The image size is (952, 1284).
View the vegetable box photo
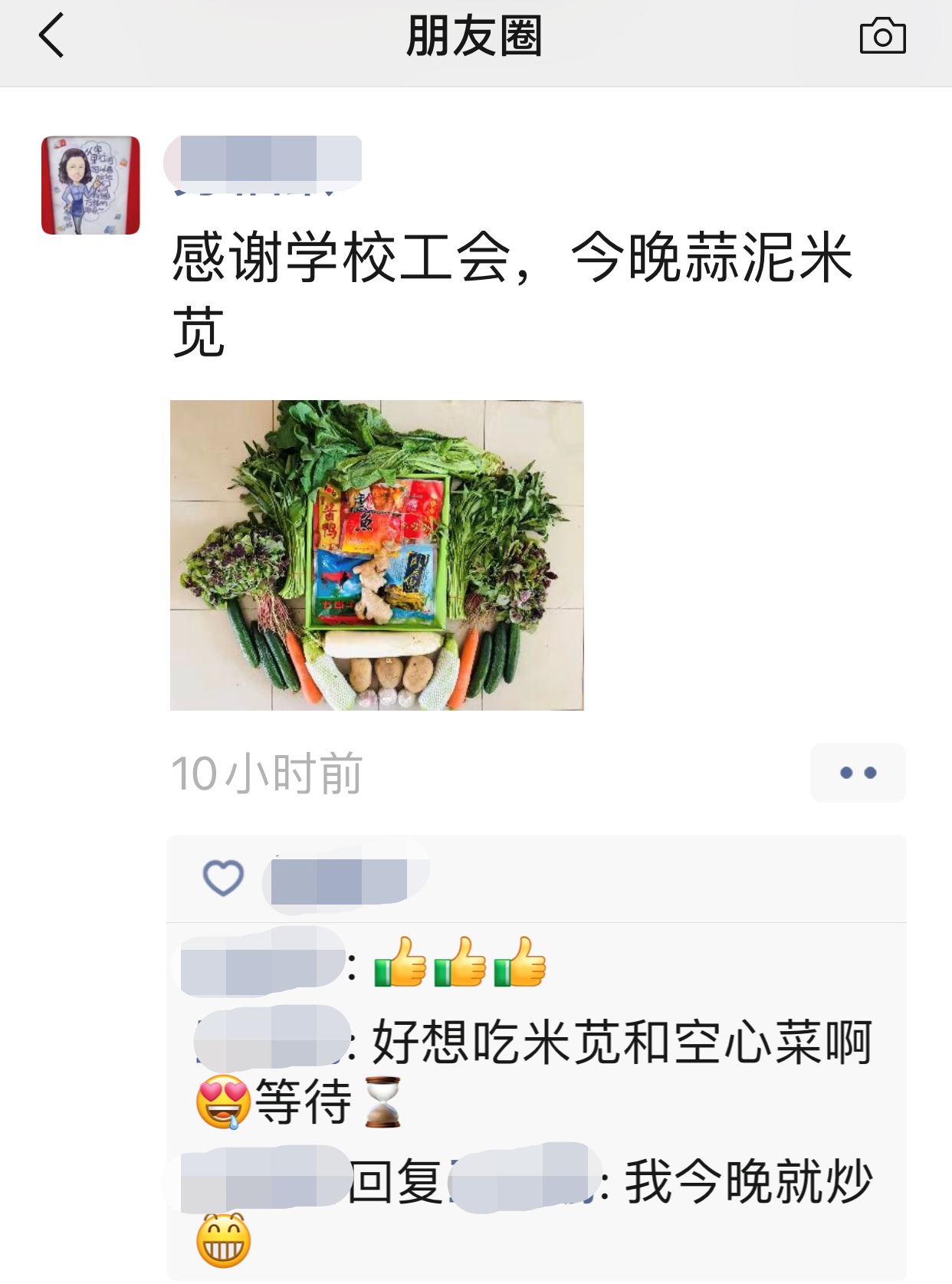click(x=376, y=555)
